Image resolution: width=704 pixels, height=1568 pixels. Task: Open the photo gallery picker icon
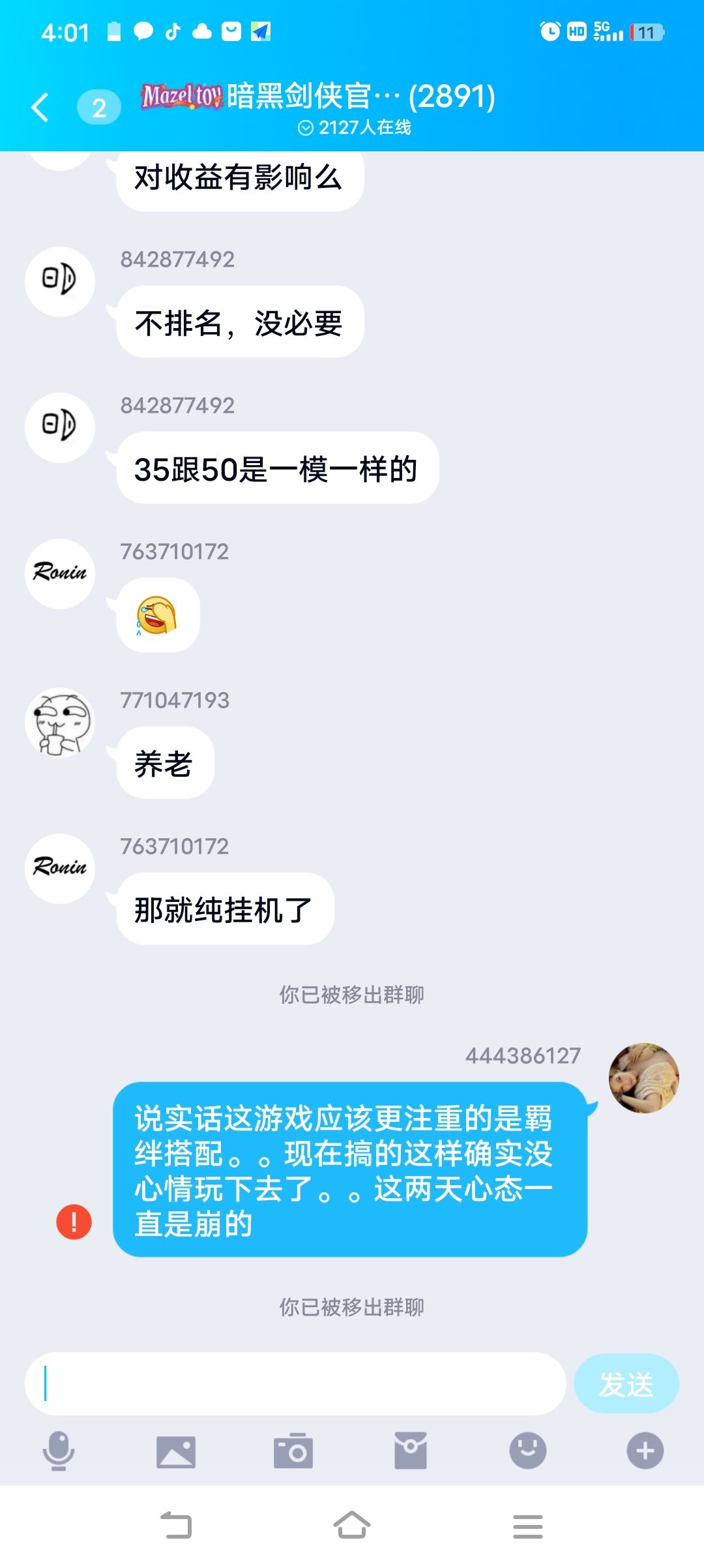(x=176, y=1452)
